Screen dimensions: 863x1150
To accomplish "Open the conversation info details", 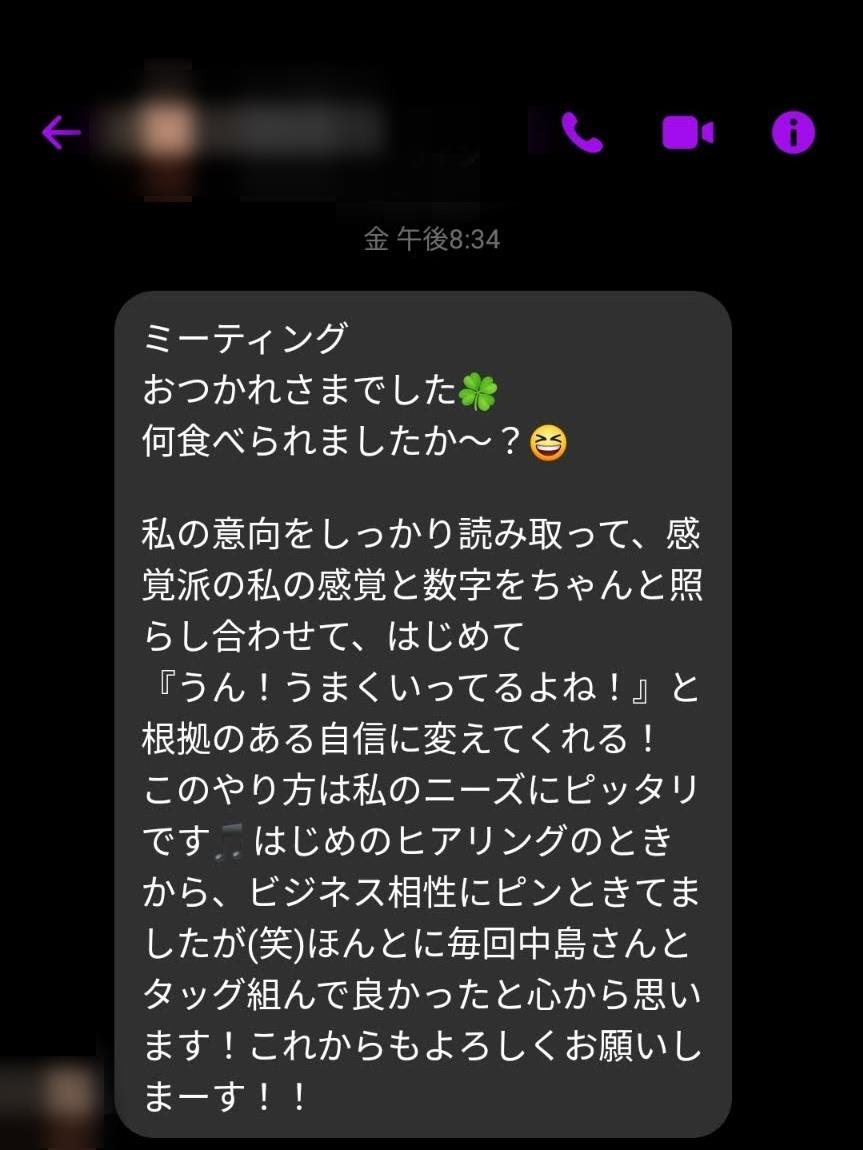I will click(794, 132).
